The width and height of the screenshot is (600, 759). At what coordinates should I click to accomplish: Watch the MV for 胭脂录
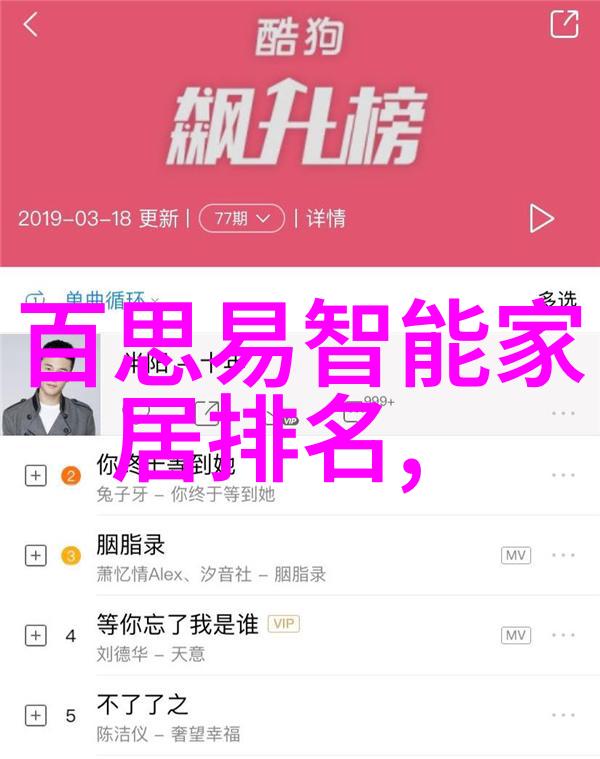click(x=515, y=555)
